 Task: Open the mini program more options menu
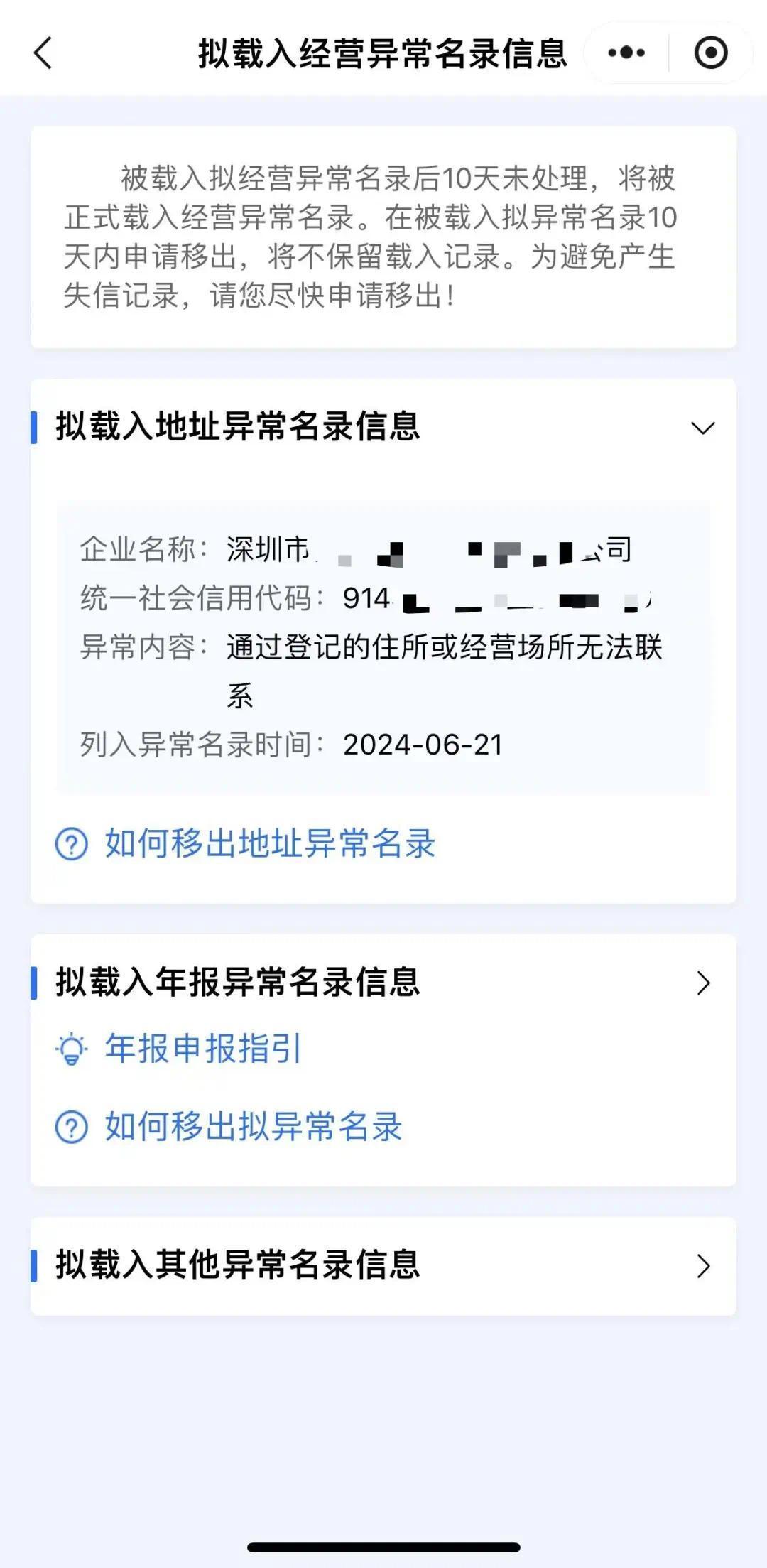click(x=626, y=53)
